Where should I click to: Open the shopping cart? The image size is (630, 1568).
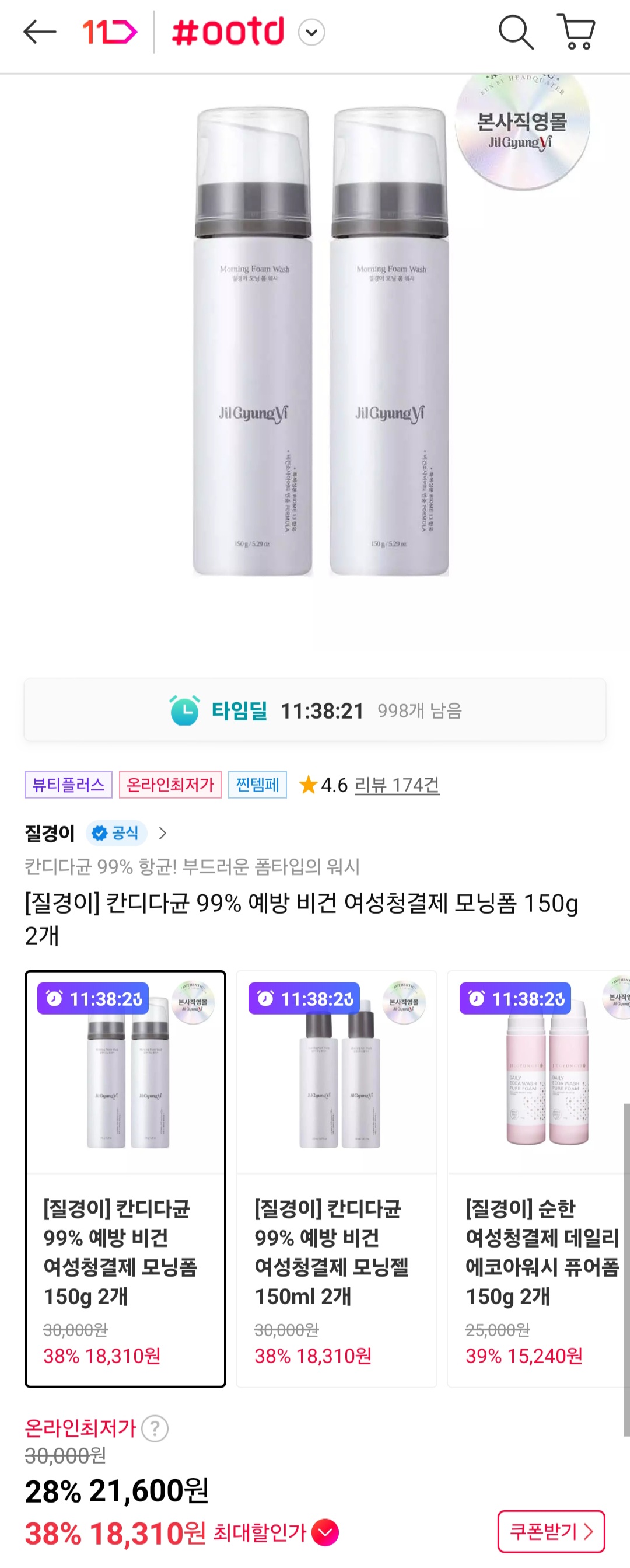tap(576, 32)
